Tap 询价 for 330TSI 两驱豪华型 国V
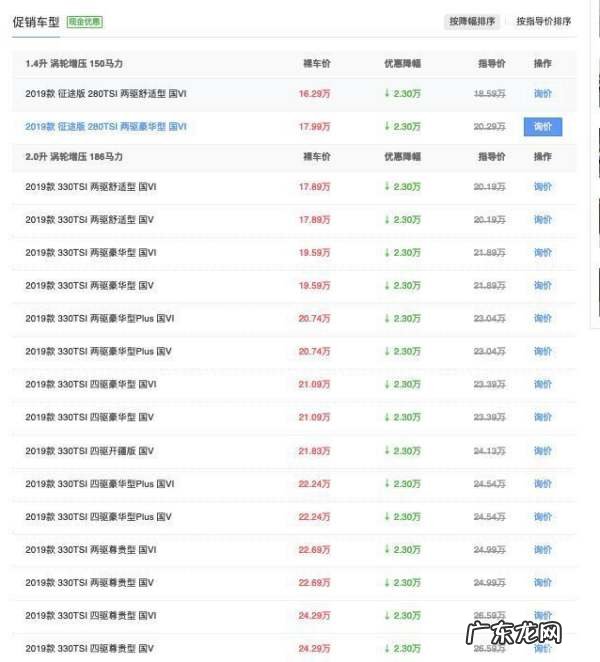Screen dimensions: 600x662 pyautogui.click(x=543, y=286)
